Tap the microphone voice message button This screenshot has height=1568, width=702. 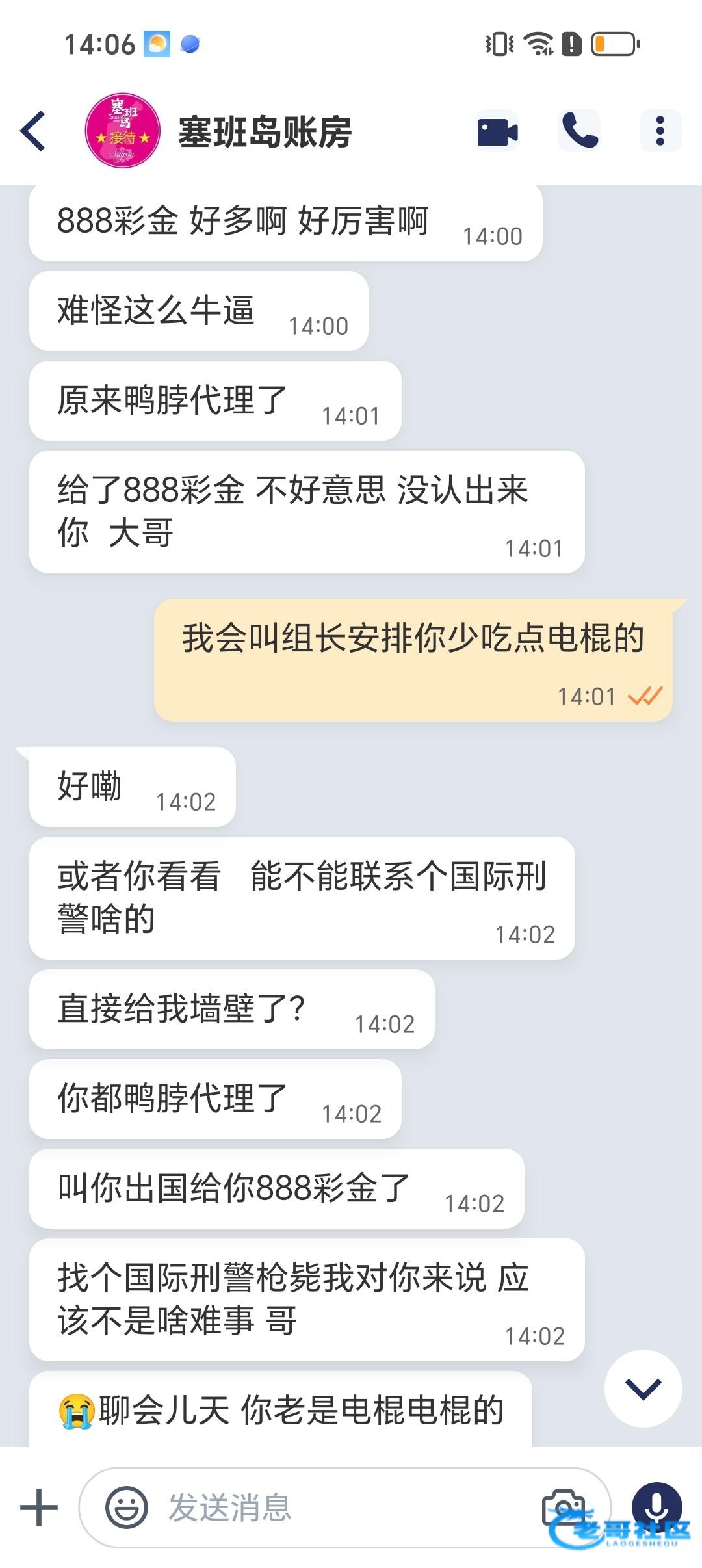click(657, 1507)
